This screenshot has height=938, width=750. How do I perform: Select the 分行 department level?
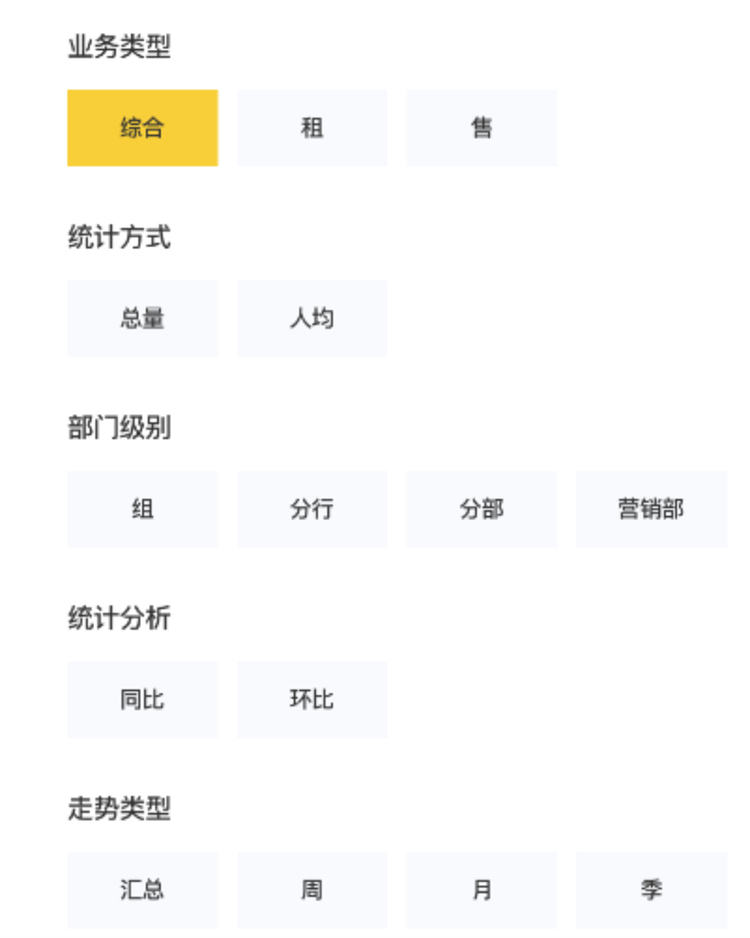[x=312, y=509]
